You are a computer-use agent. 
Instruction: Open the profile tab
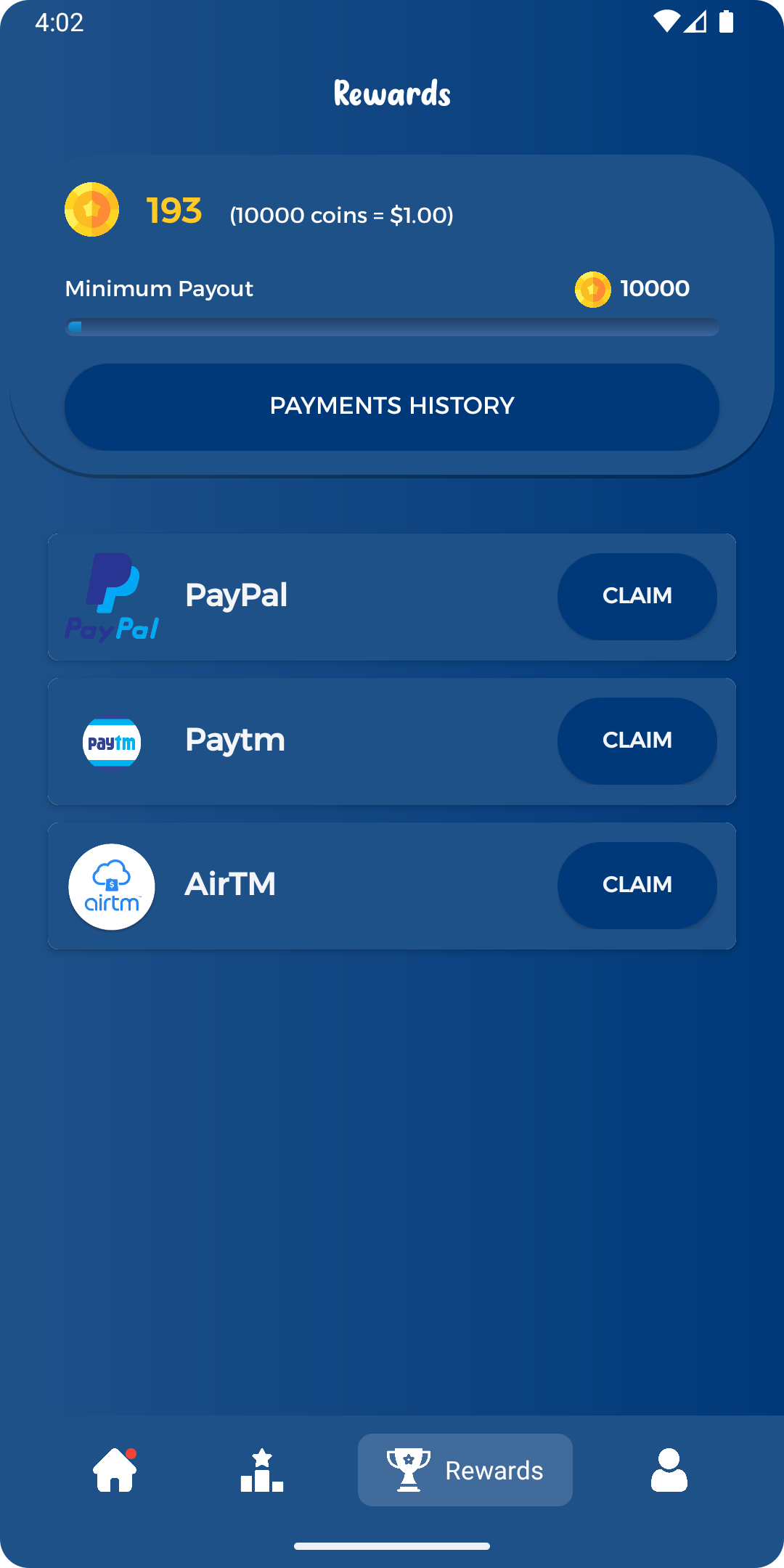point(669,1470)
